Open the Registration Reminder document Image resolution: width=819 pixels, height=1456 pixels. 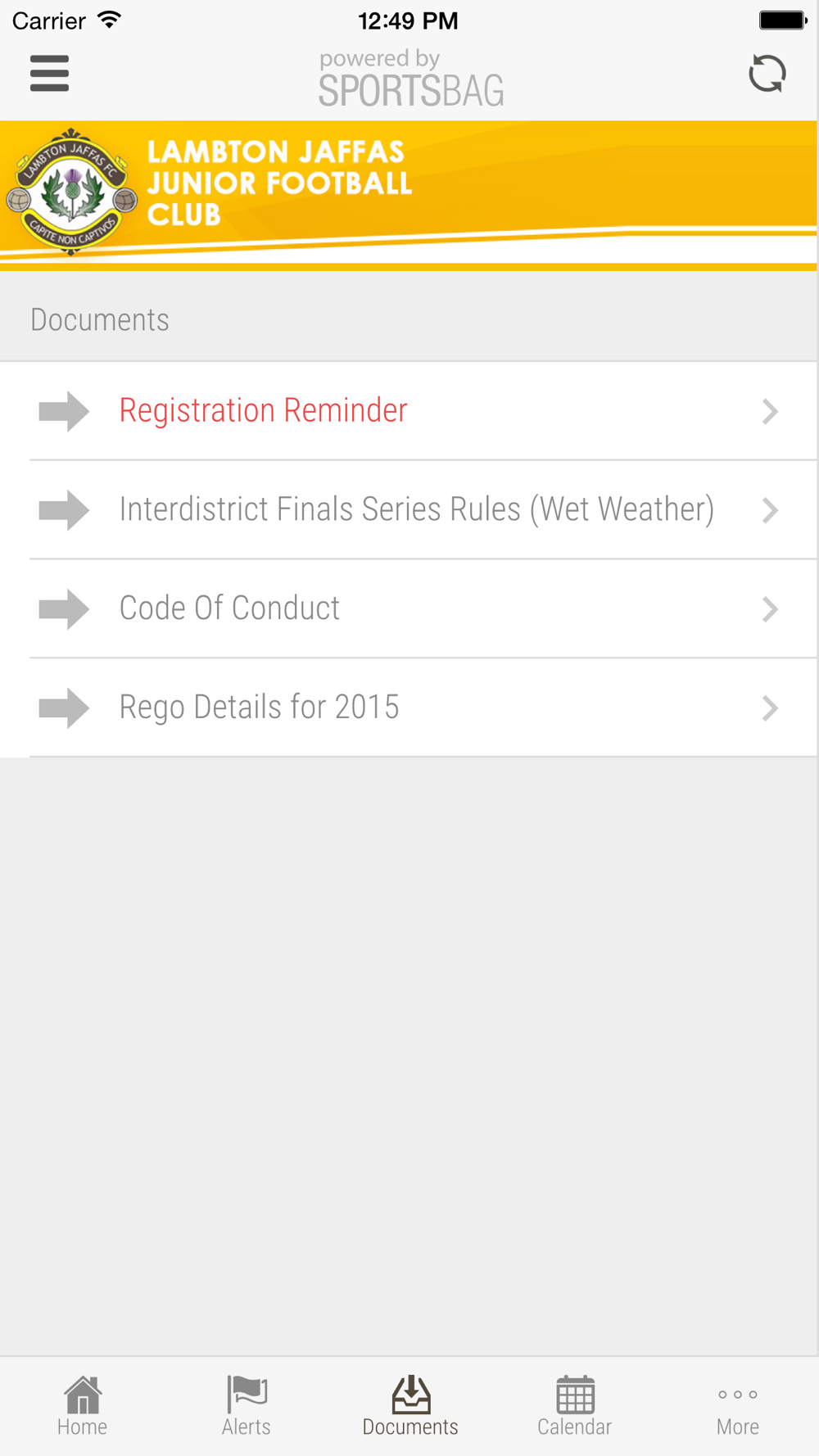pos(409,411)
